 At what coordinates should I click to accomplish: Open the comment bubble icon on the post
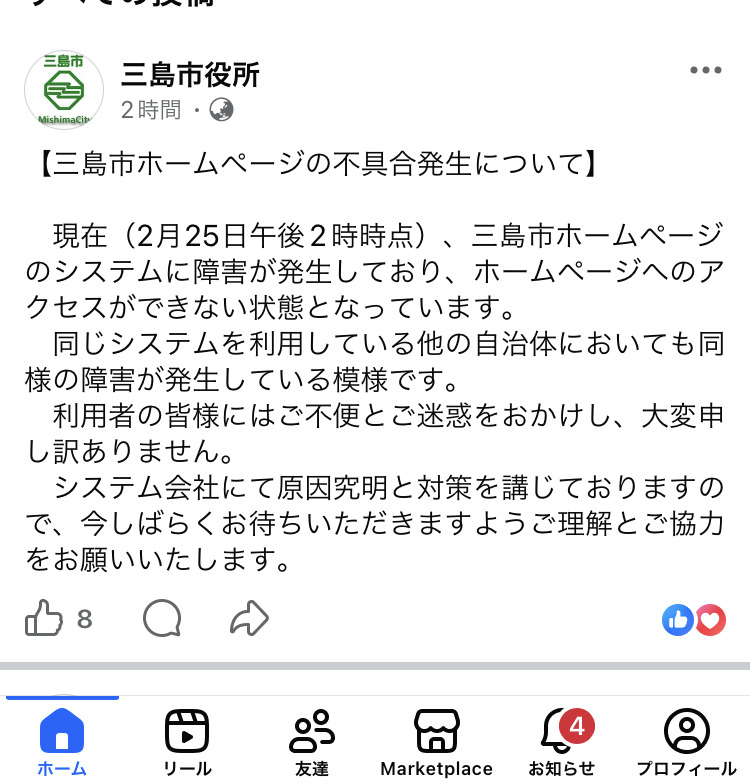click(162, 619)
